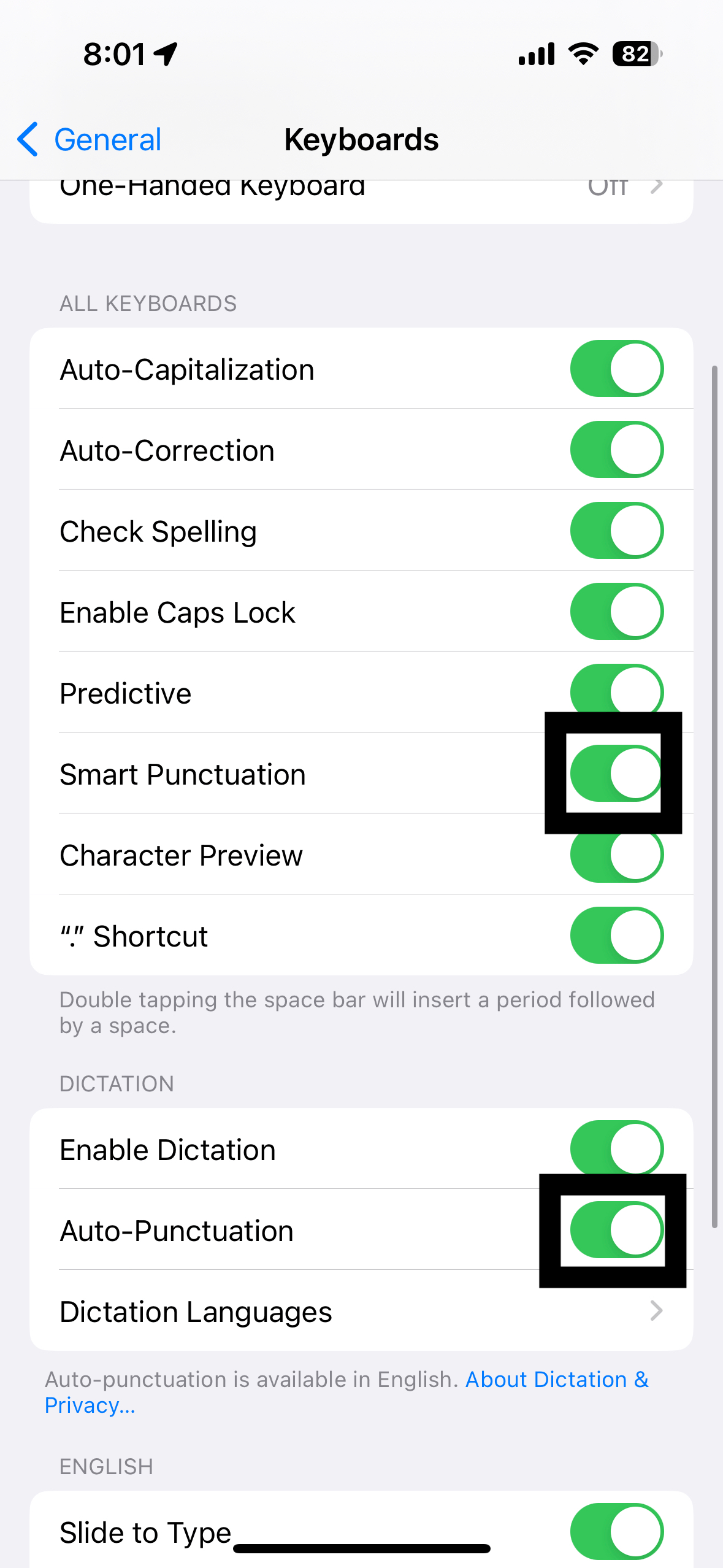Turn off the "." Shortcut switch
Screen dimensions: 723x1568
(616, 936)
